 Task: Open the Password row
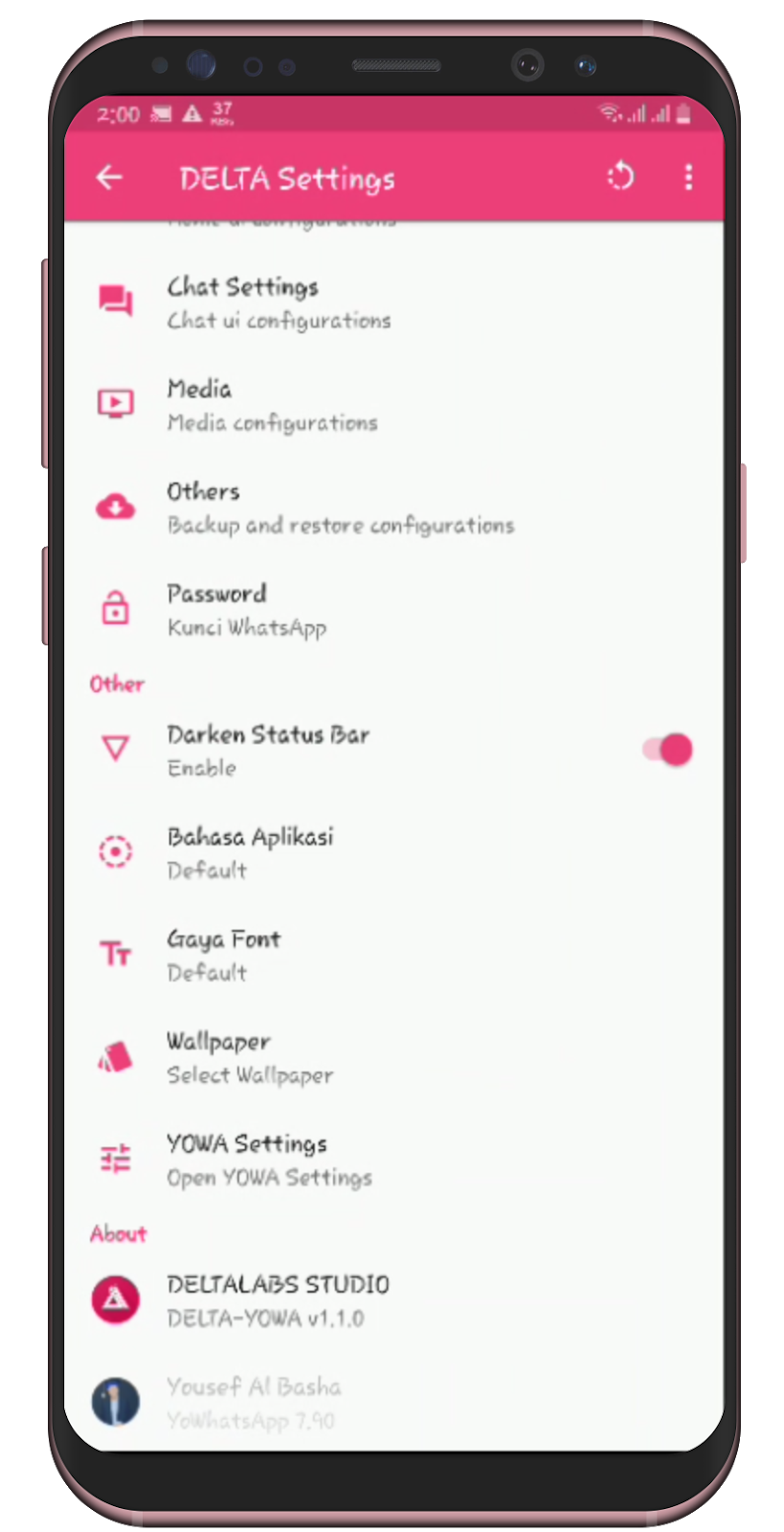(393, 610)
